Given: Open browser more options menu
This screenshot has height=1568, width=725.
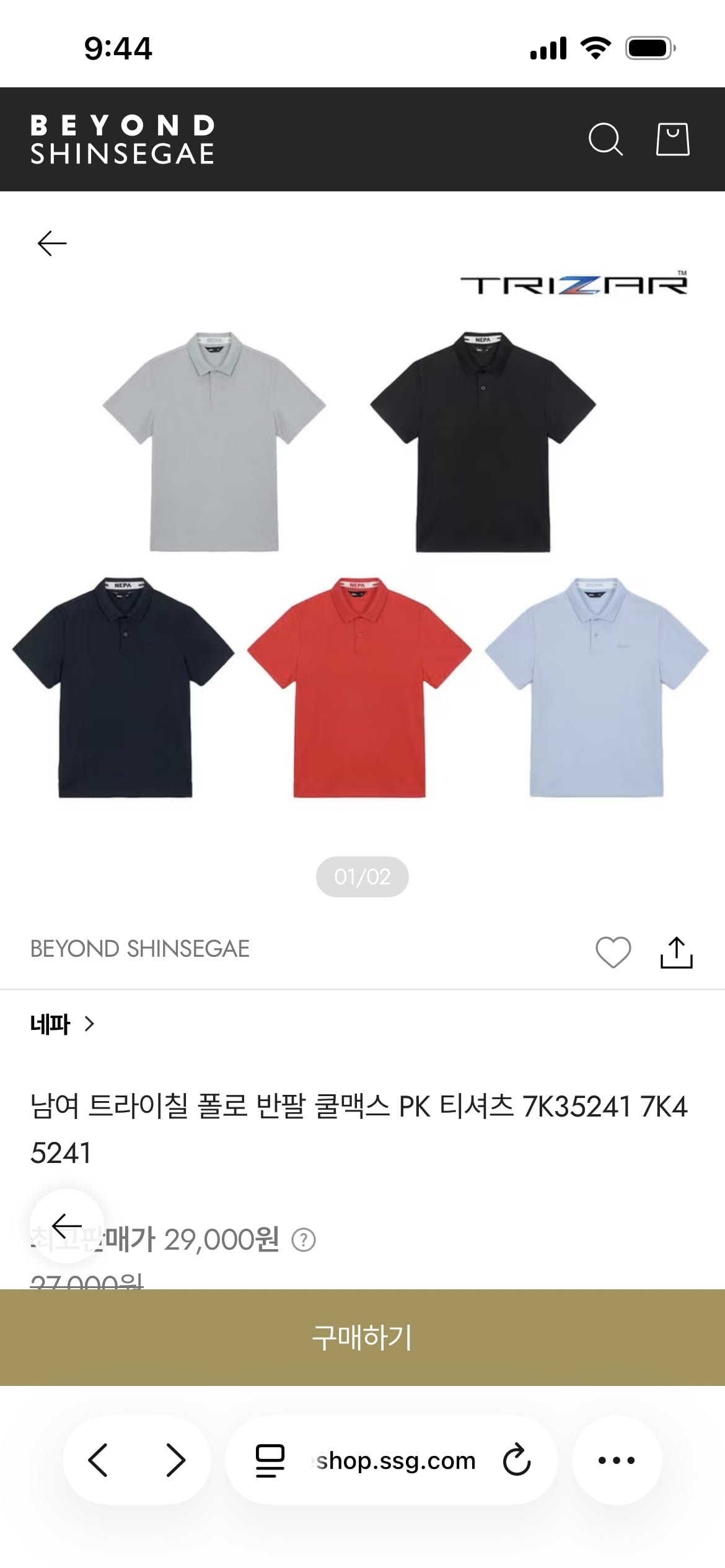Looking at the screenshot, I should (x=617, y=1460).
